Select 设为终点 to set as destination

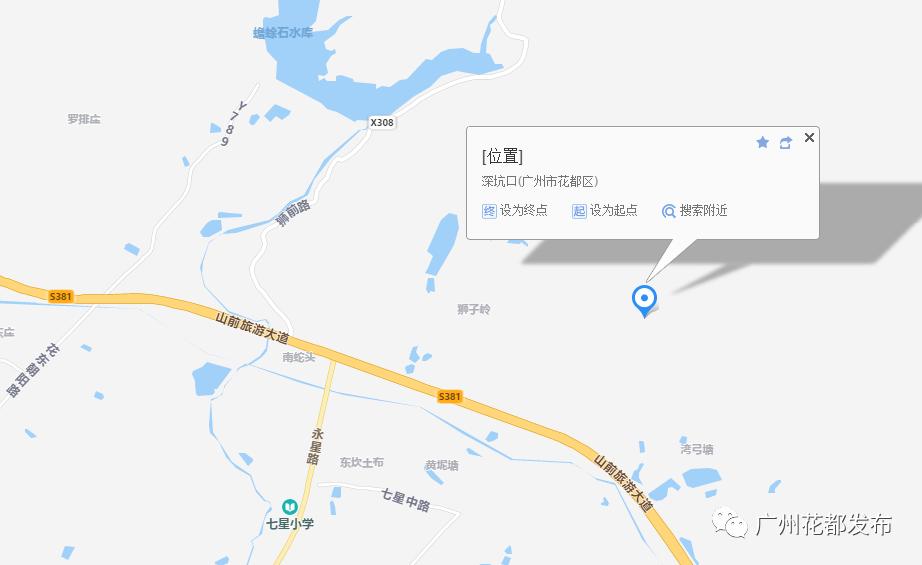point(515,210)
